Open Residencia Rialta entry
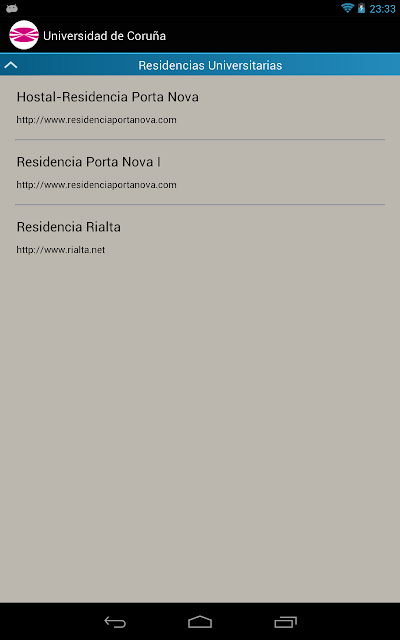Image resolution: width=400 pixels, height=640 pixels. [x=200, y=237]
